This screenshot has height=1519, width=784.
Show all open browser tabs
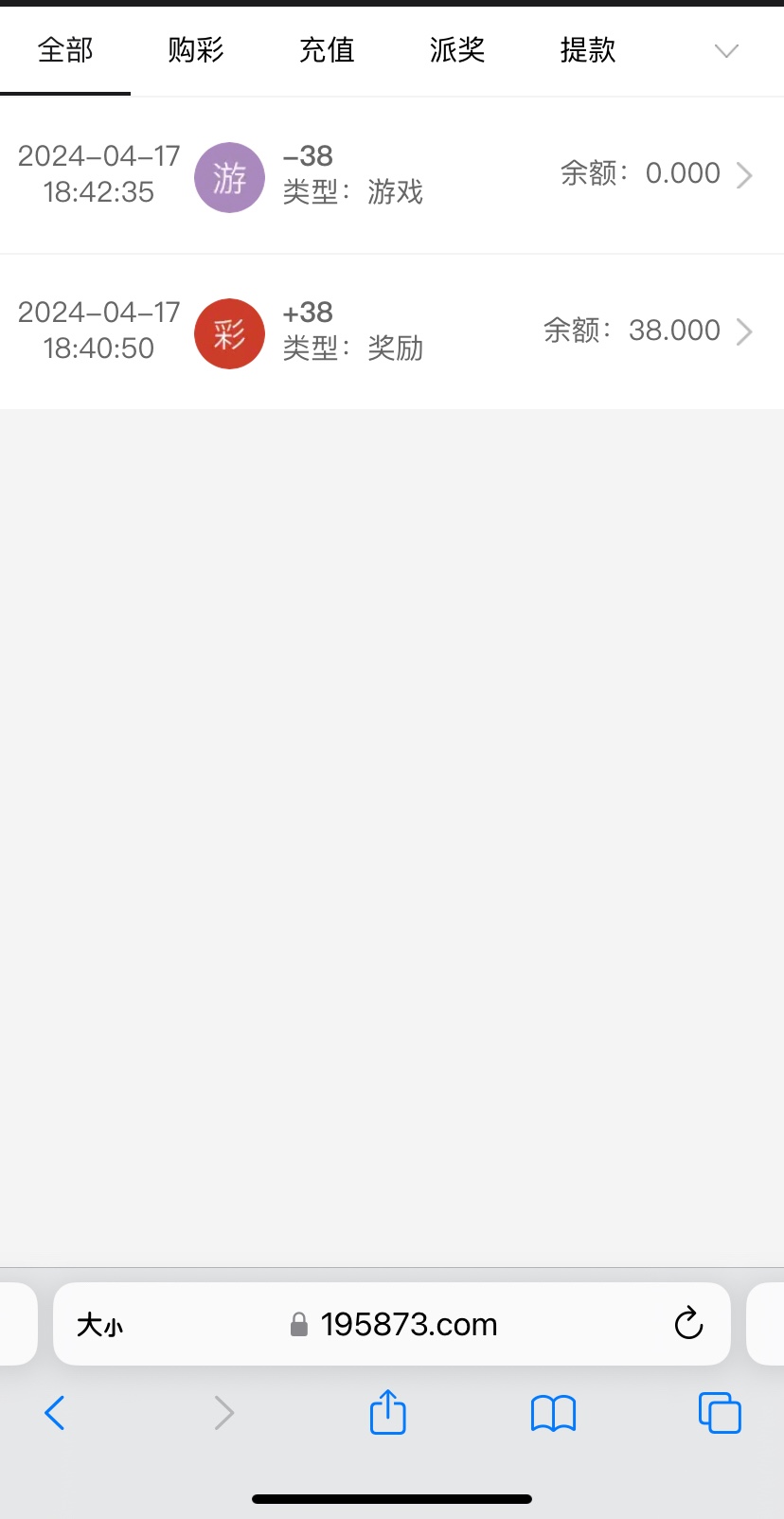point(720,1413)
